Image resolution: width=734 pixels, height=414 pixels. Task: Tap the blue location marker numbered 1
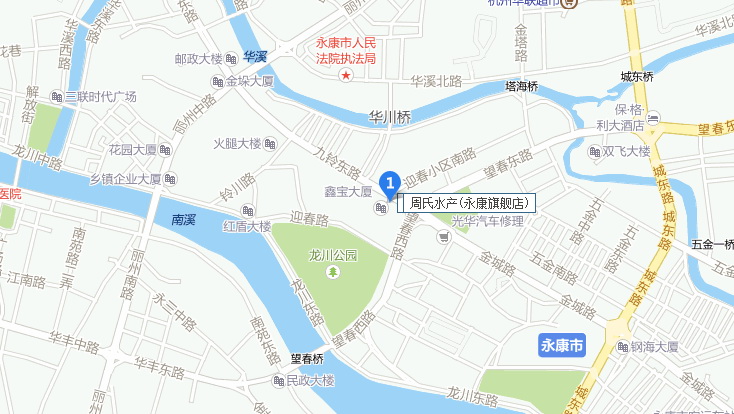point(392,182)
